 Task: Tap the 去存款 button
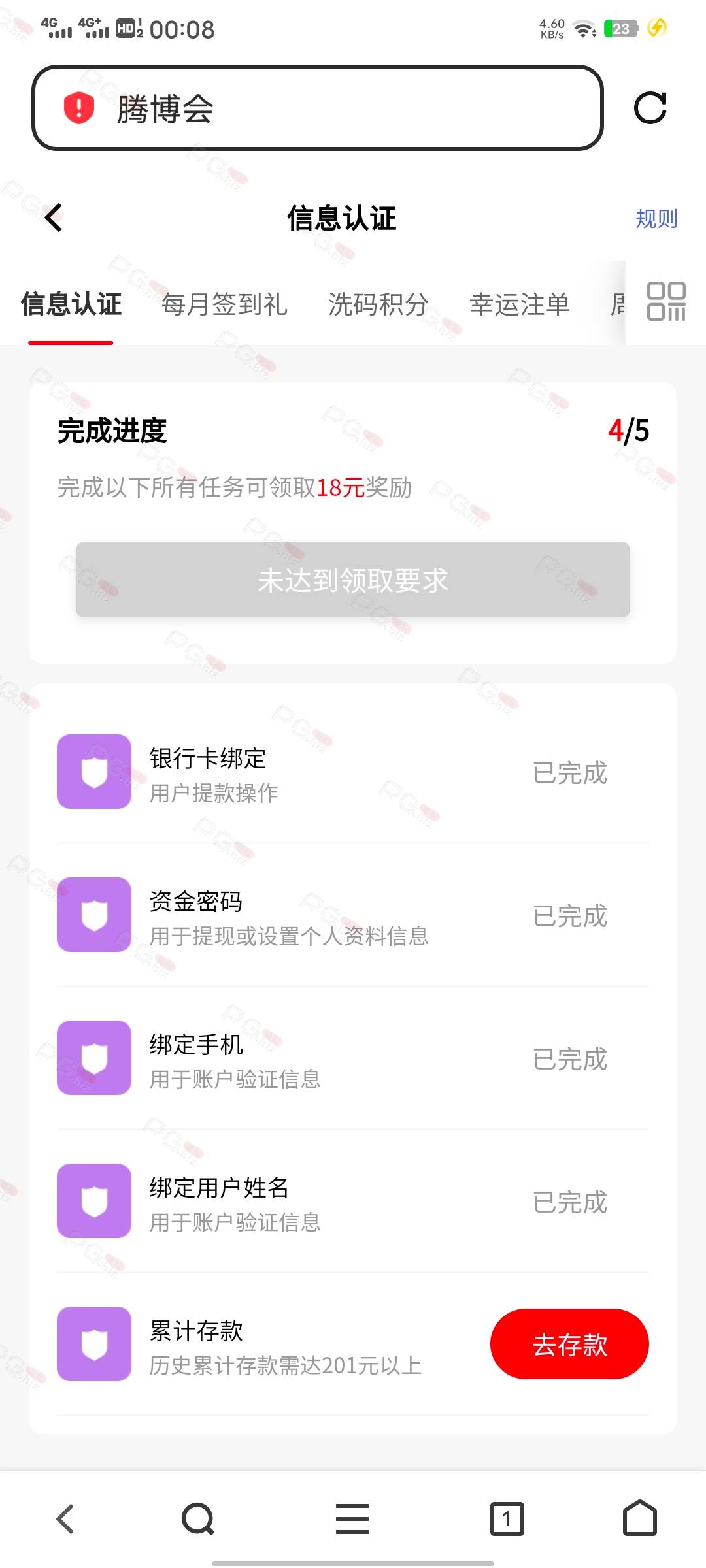click(569, 1344)
